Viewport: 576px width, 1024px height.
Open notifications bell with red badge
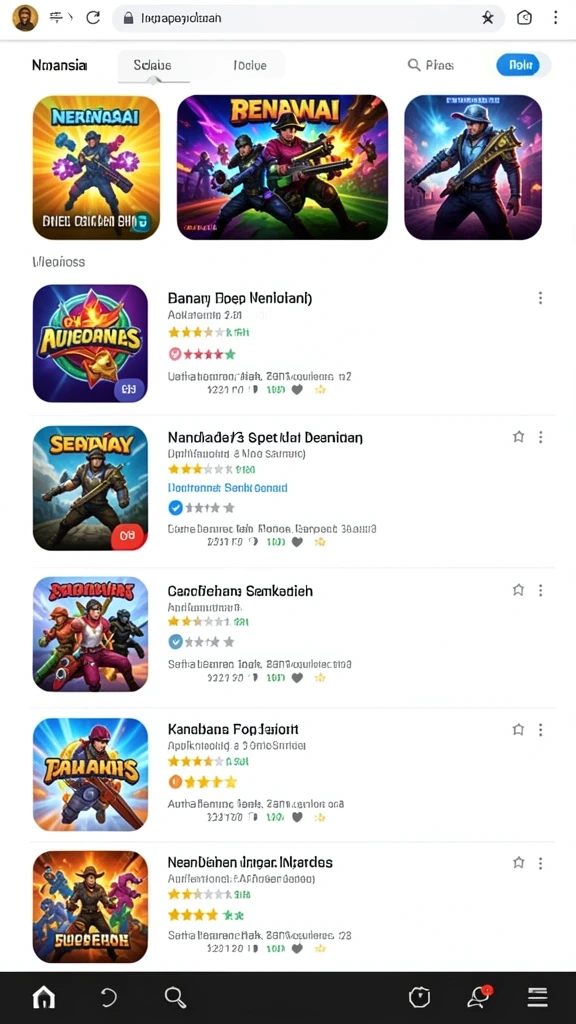[x=480, y=996]
